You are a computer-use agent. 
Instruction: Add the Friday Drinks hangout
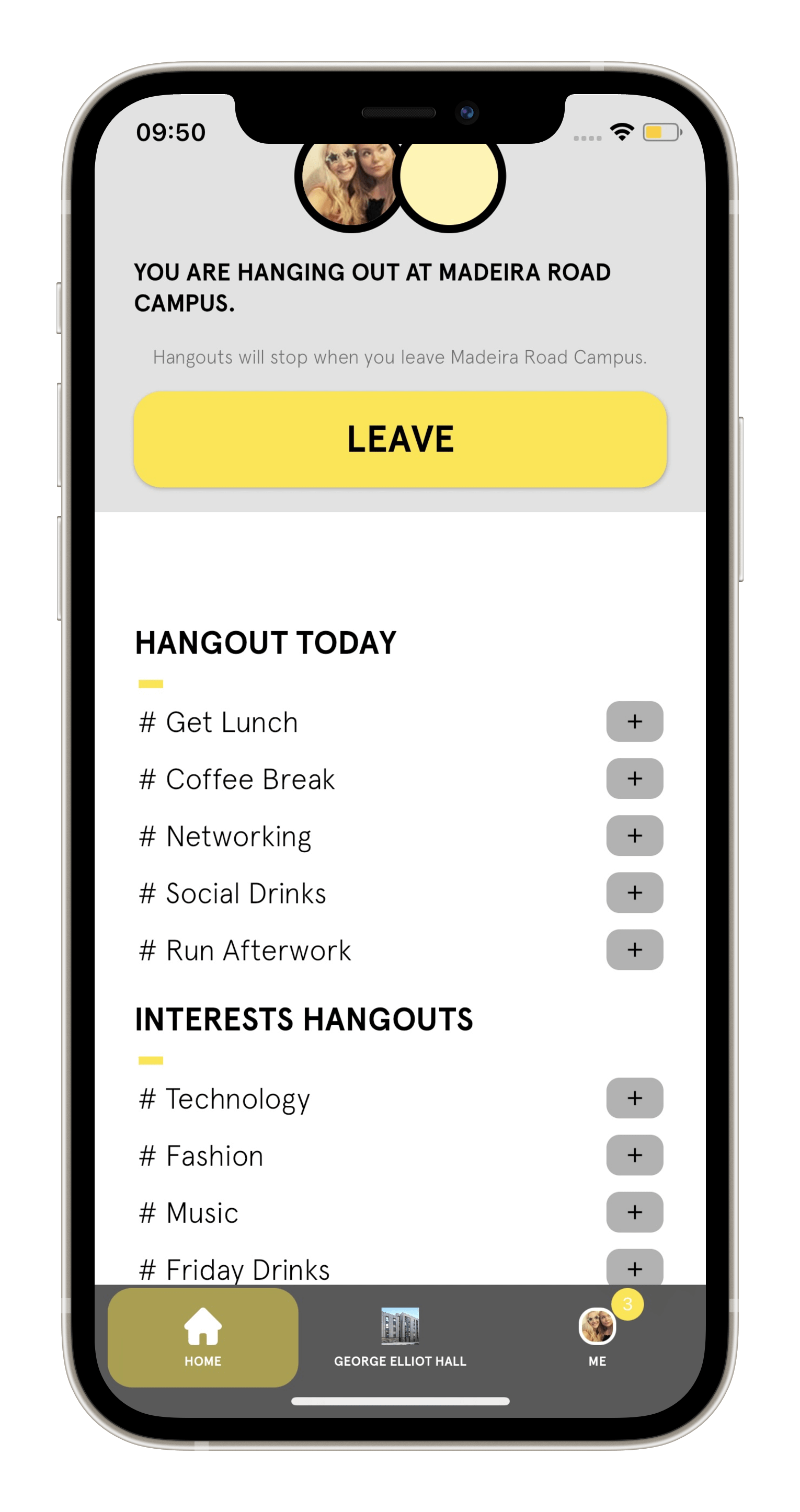[x=634, y=1268]
